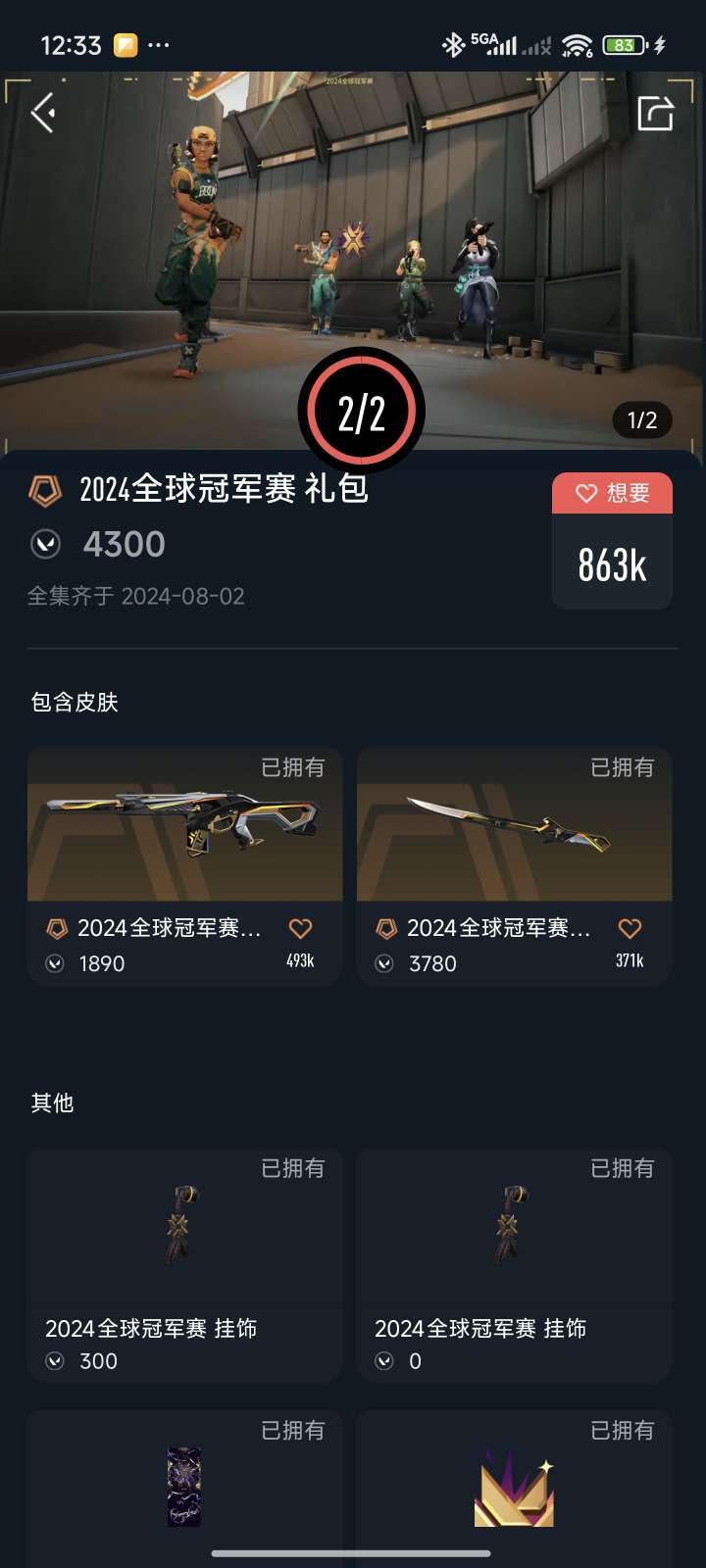The image size is (706, 1568).
Task: Tap the 想要 wishlist button
Action: (612, 493)
